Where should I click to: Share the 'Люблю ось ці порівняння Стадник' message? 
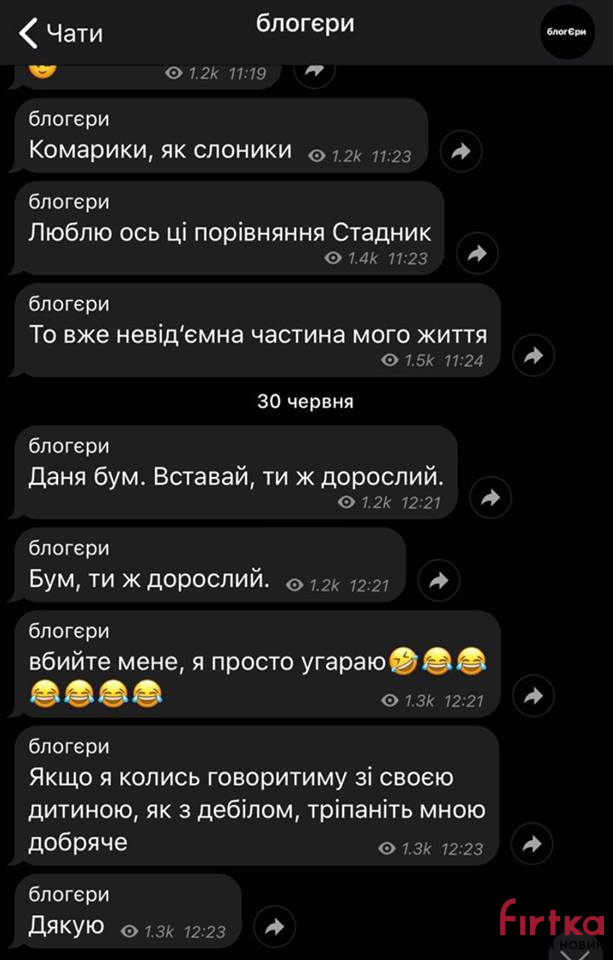(477, 254)
